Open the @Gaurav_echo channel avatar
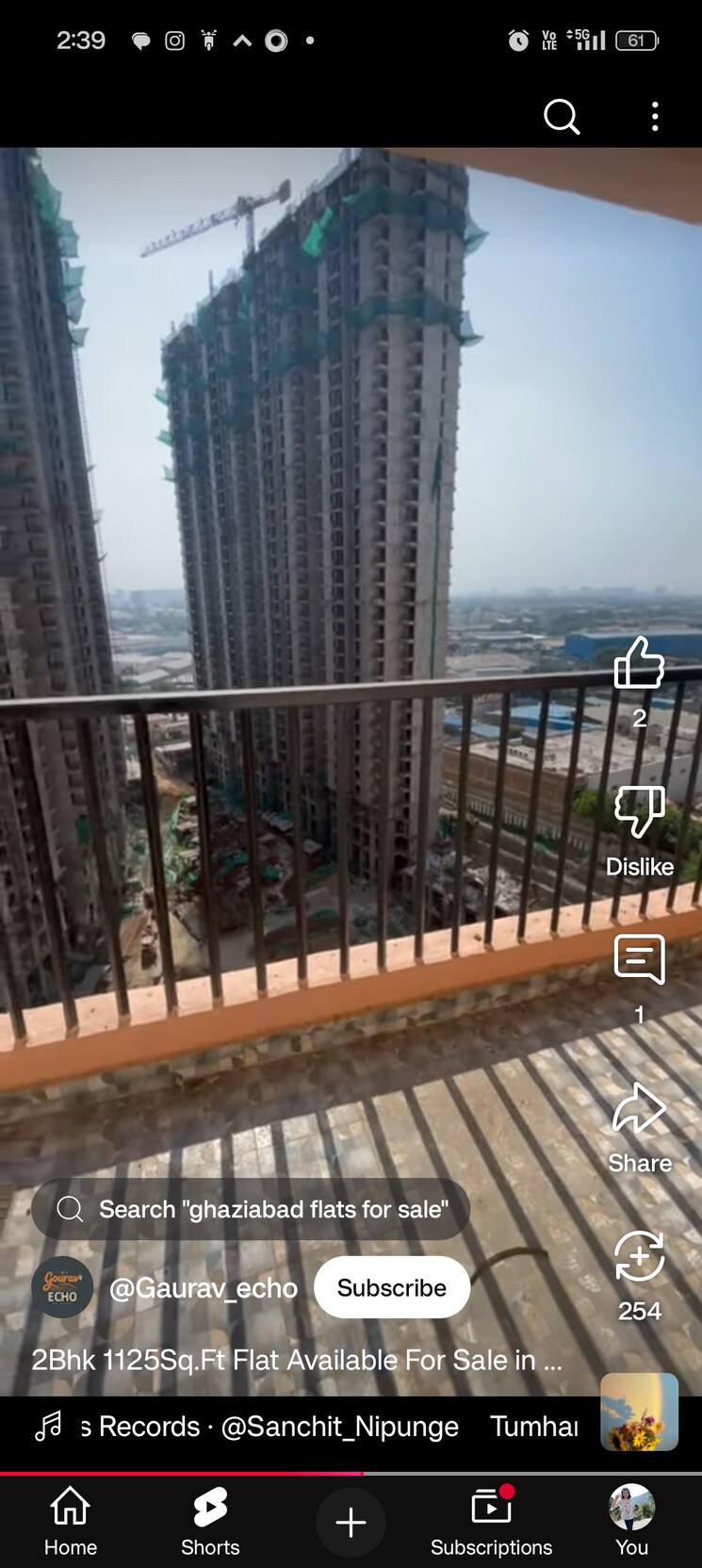 click(x=62, y=1287)
